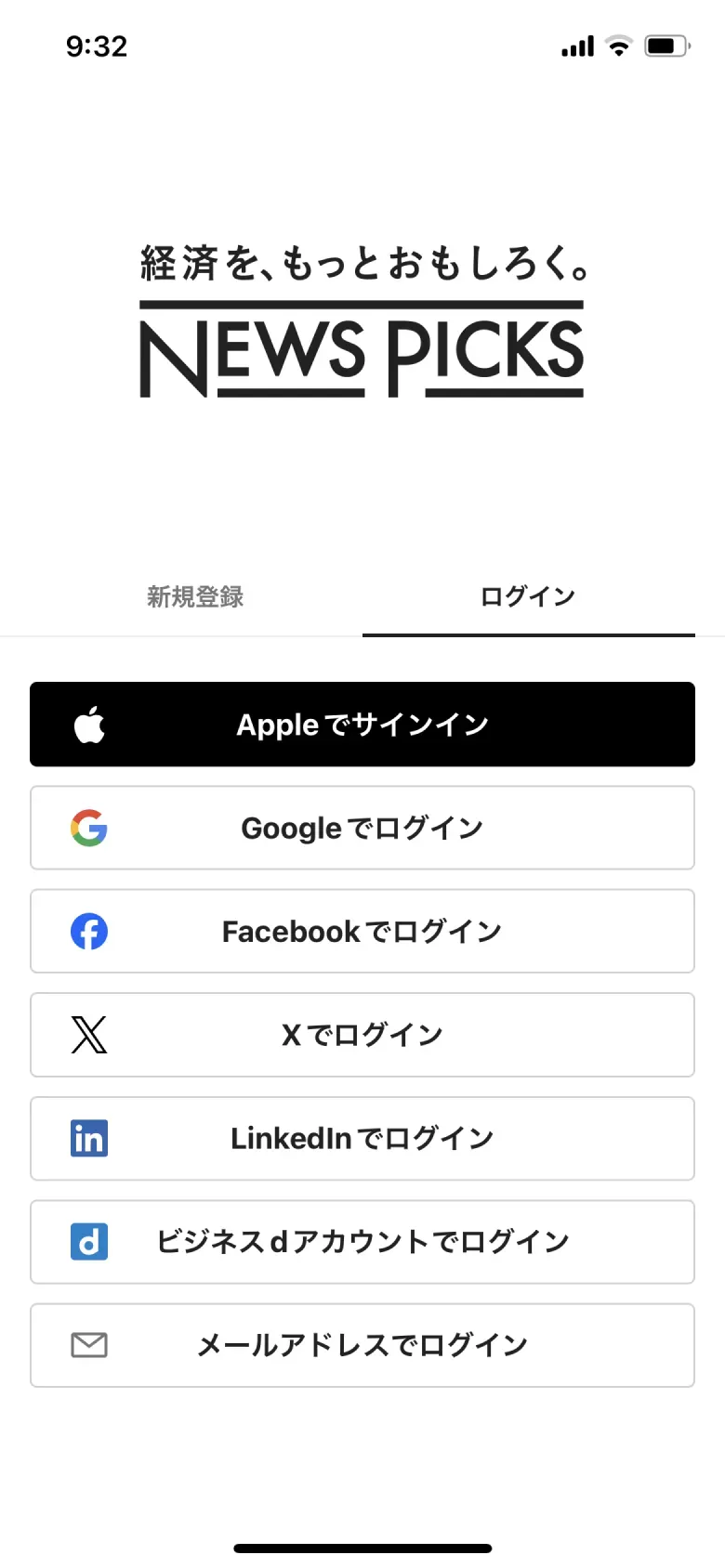Viewport: 725px width, 1568px height.
Task: Click the Facebook logo icon
Action: (x=88, y=931)
